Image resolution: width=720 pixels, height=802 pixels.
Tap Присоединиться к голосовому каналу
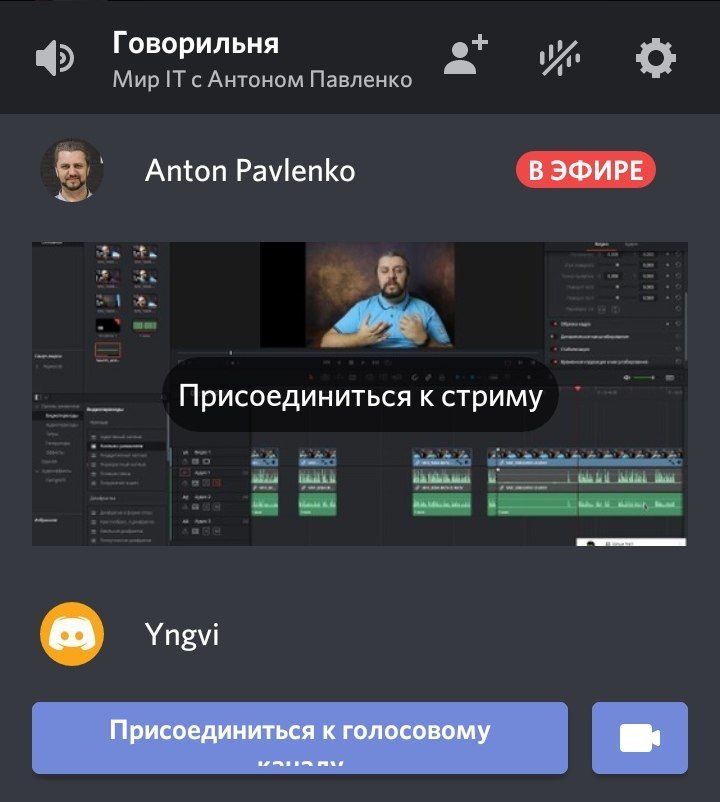pyautogui.click(x=300, y=738)
